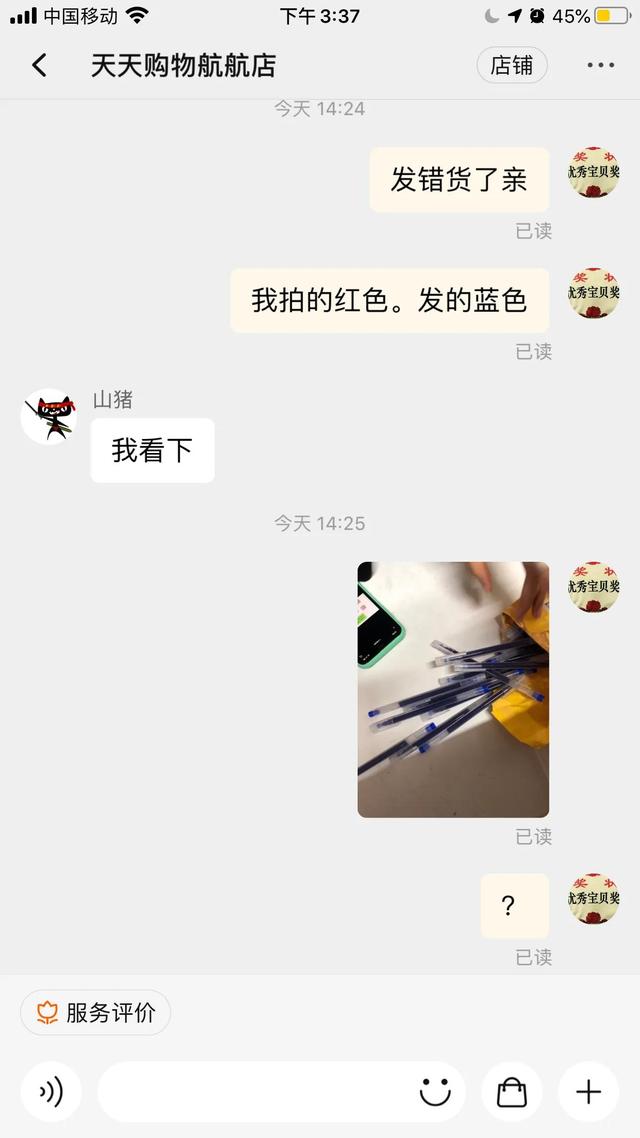Open the shopping bag product shortcut
Screen dimensions: 640x1138
click(x=512, y=1092)
